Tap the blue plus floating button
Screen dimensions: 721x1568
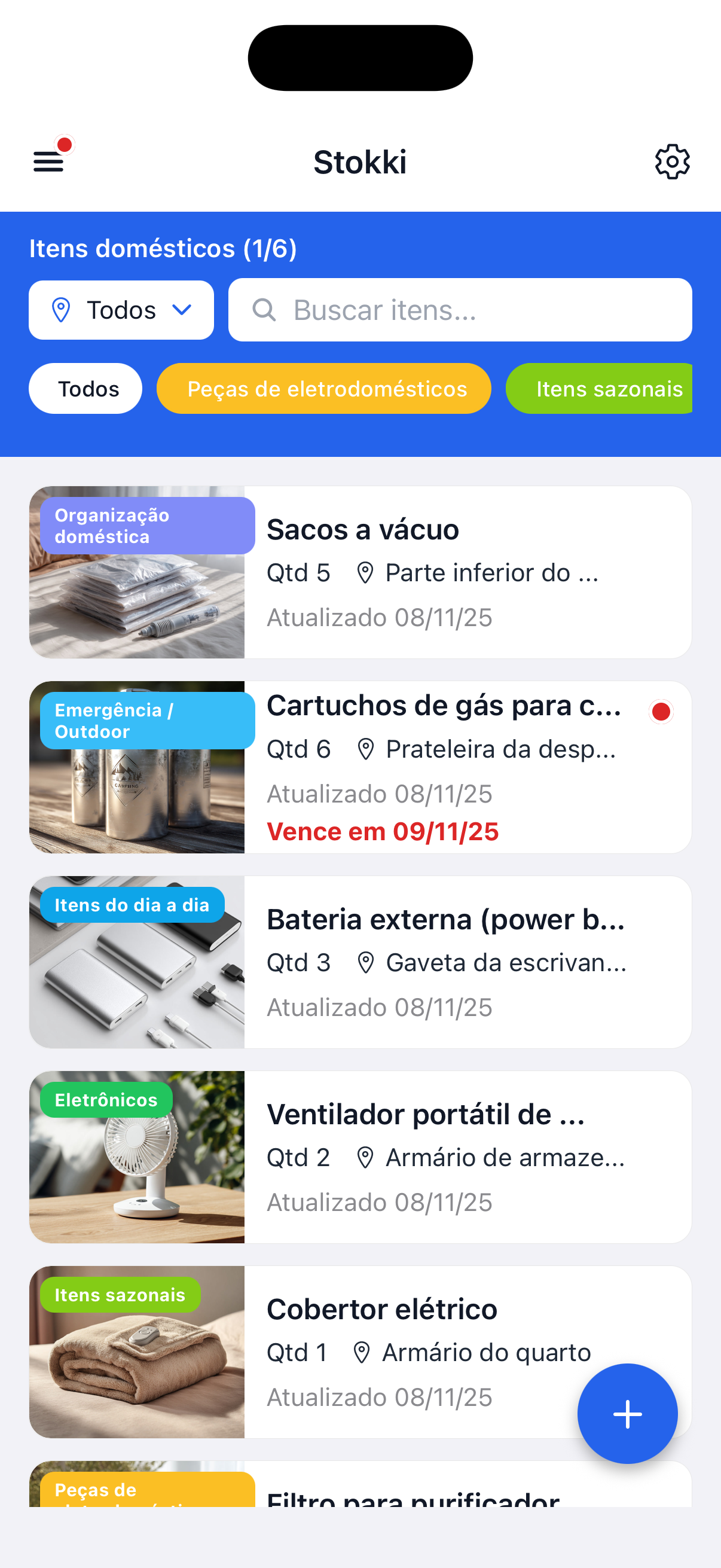[x=627, y=1414]
